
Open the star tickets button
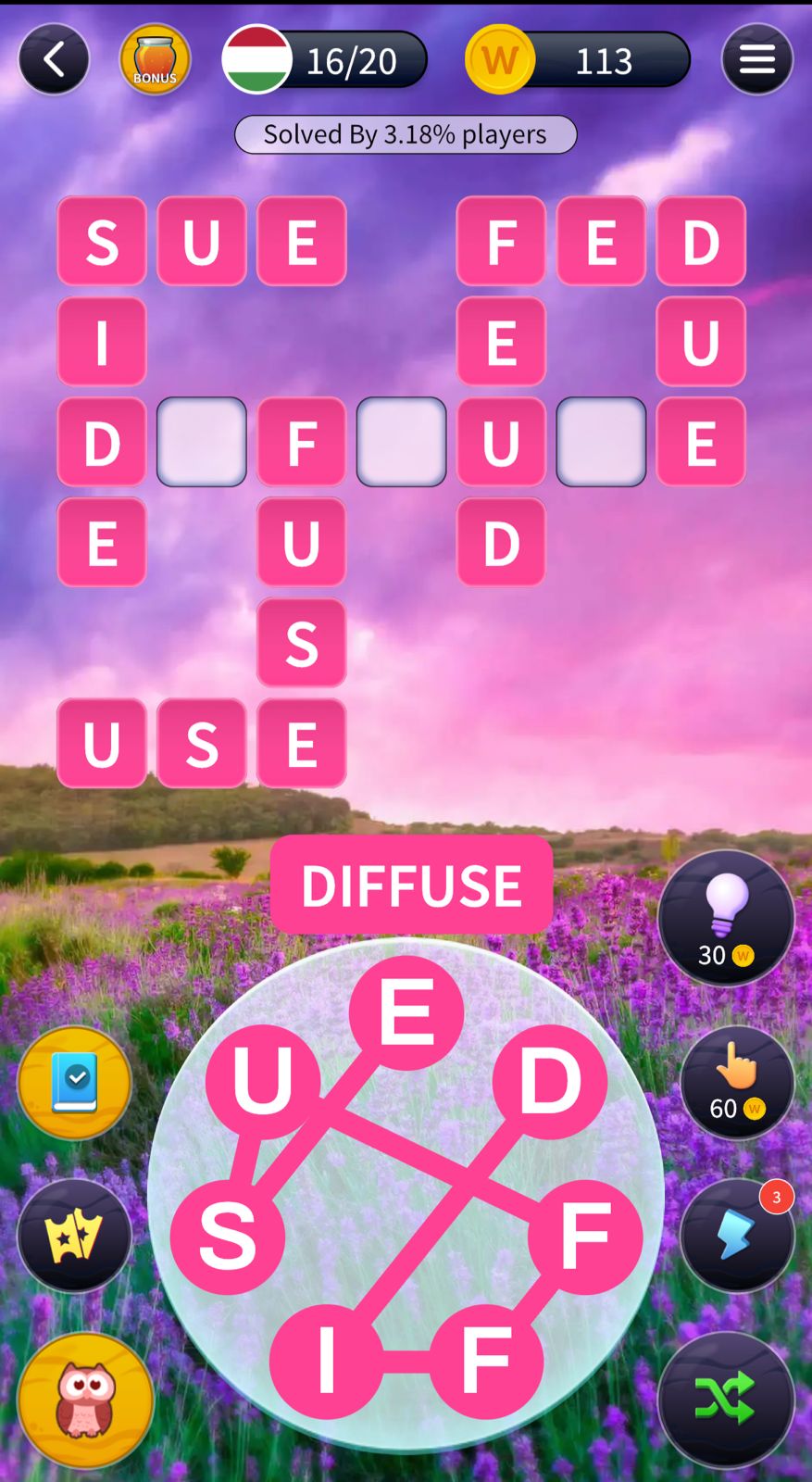click(74, 1236)
